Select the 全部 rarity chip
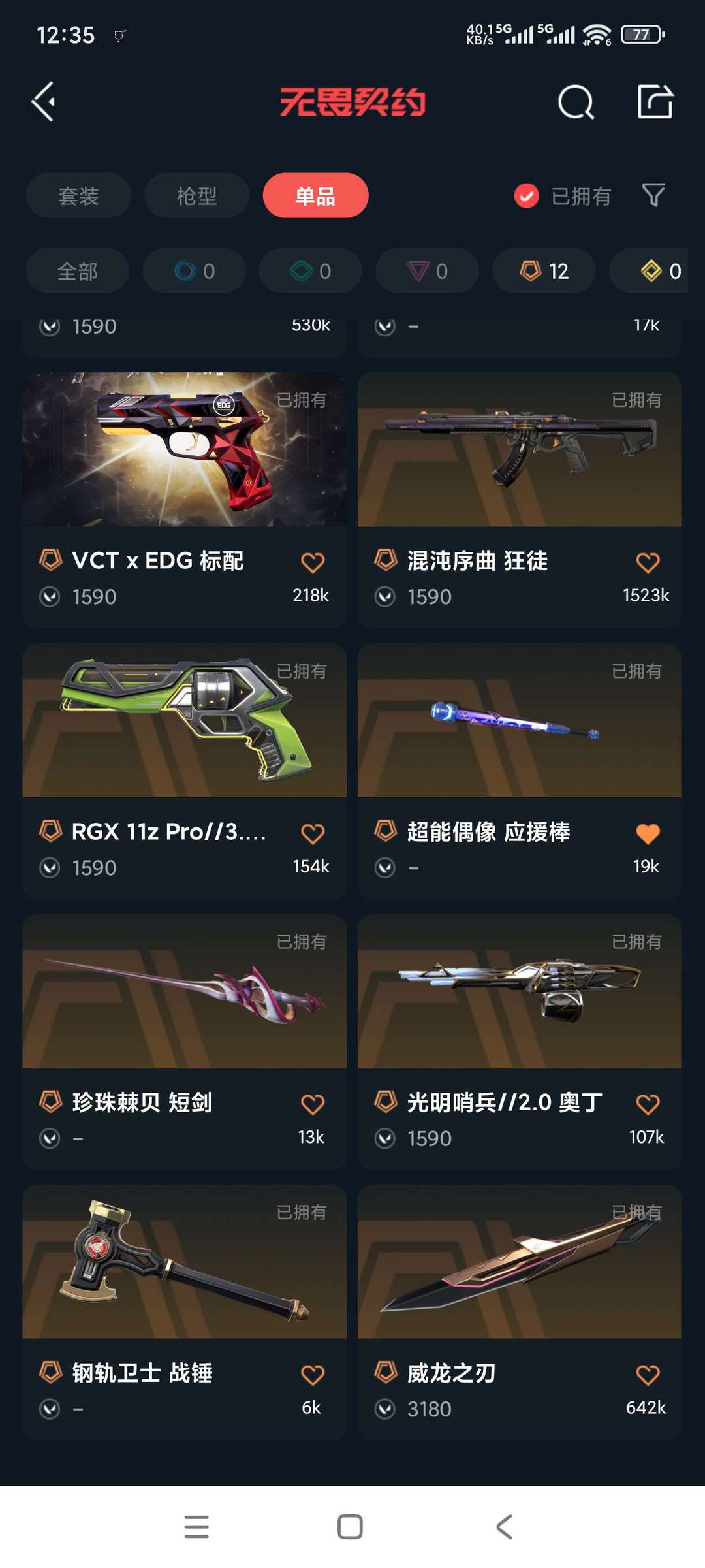The width and height of the screenshot is (705, 1568). tap(77, 270)
